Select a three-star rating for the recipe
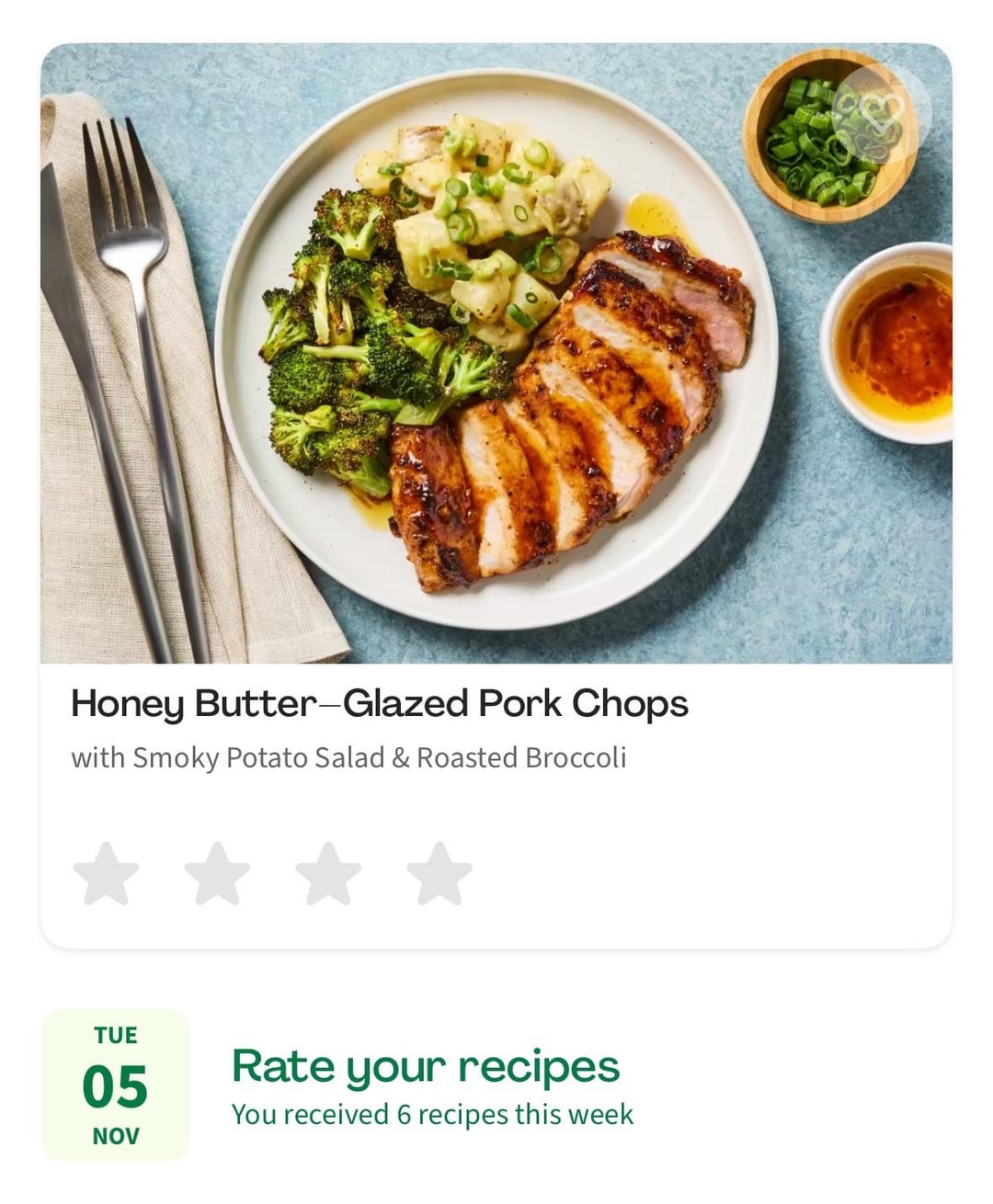This screenshot has height=1204, width=993. click(328, 874)
